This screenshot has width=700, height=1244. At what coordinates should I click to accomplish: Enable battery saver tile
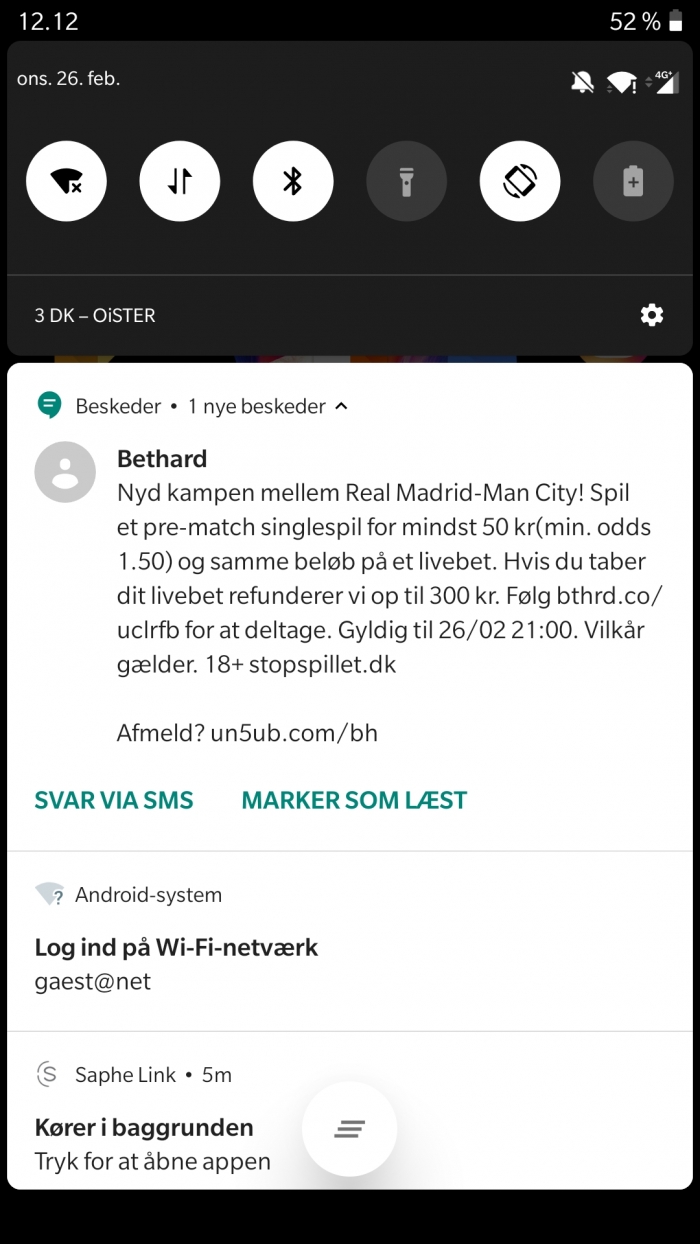tap(633, 181)
